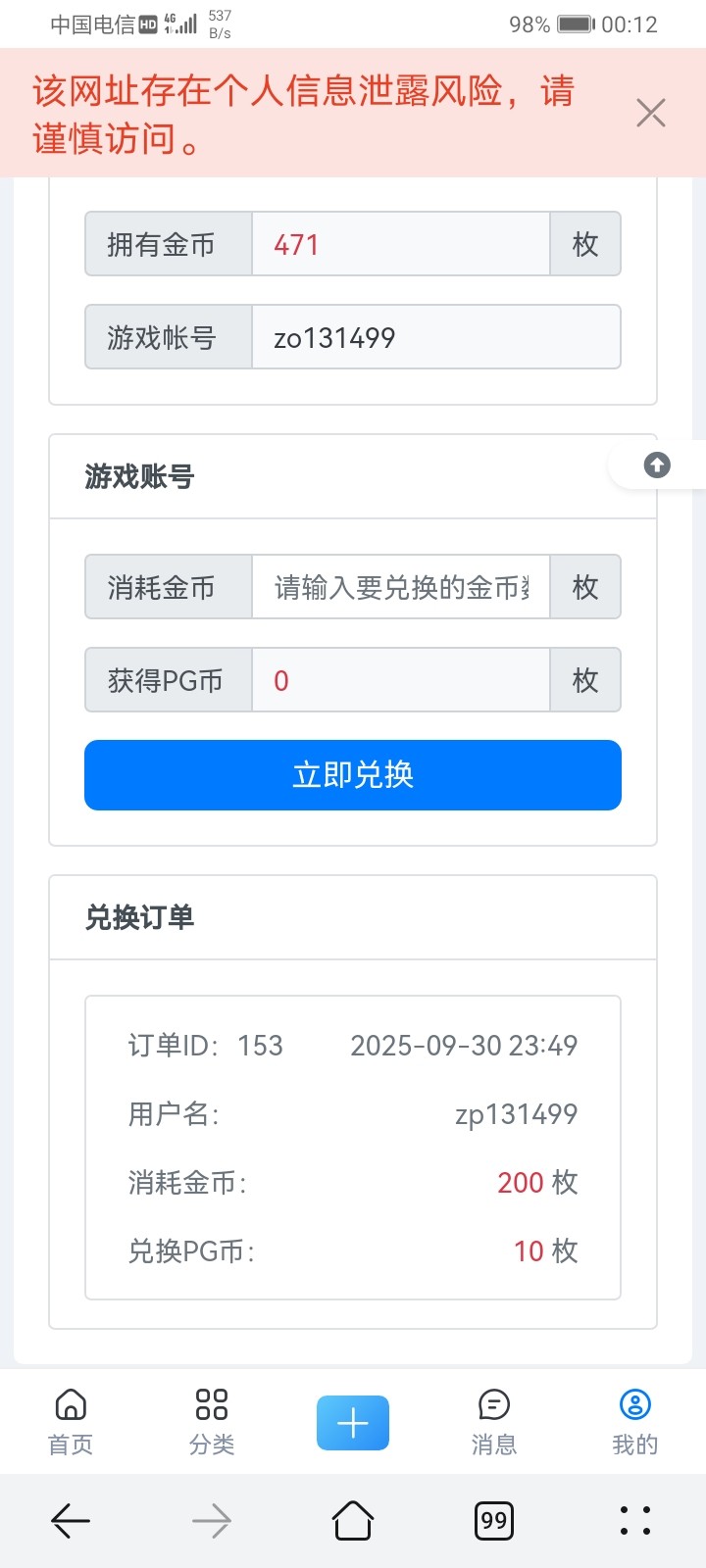Tap the back-to-top arrow icon
Viewport: 706px width, 1568px height.
(x=655, y=465)
